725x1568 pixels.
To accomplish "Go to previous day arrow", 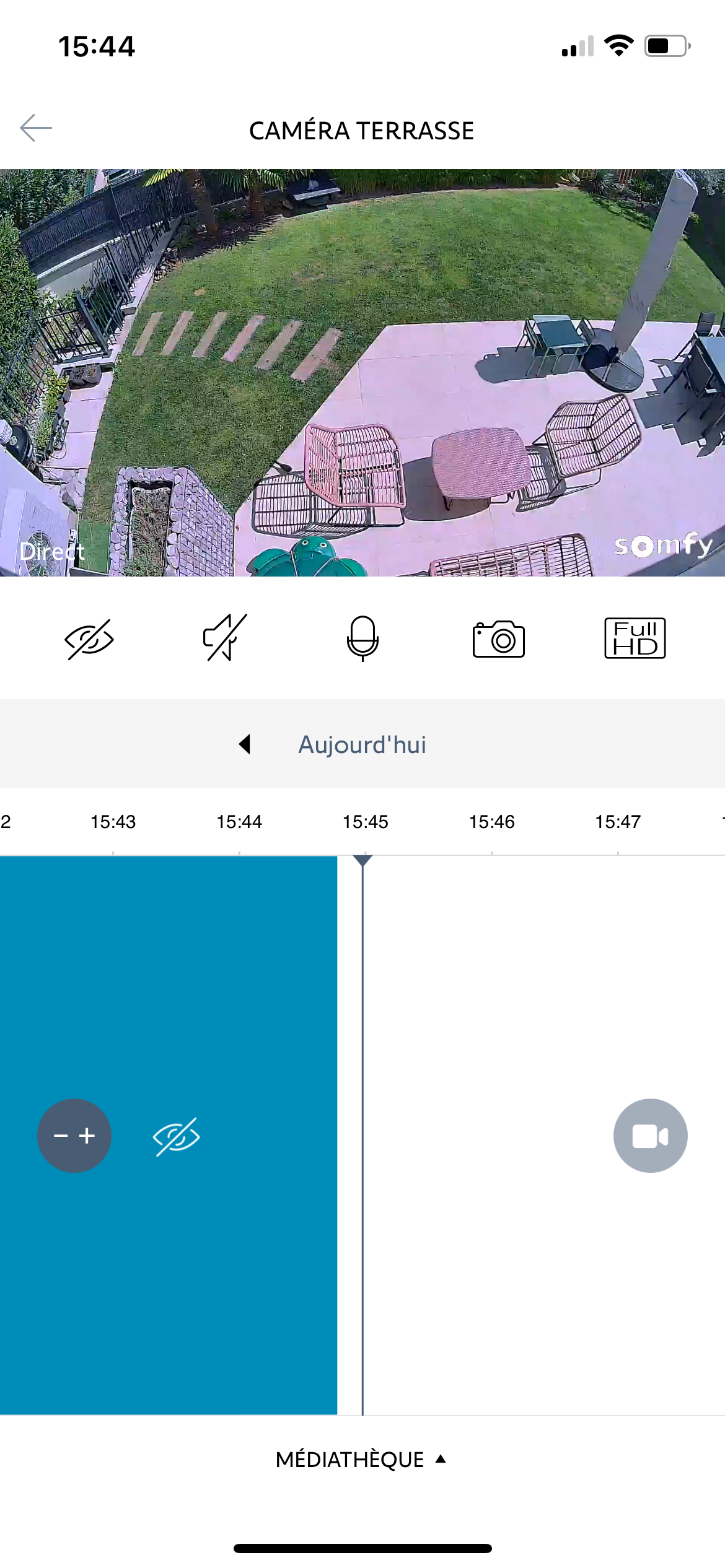I will pos(245,744).
